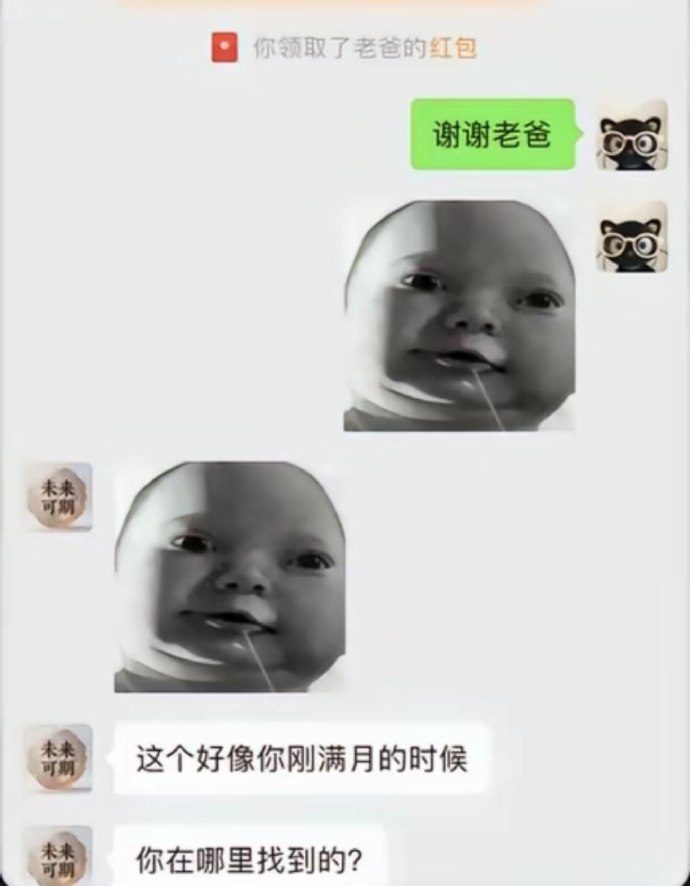Open dad's avatar beside 这个好像你刚满月的时候
Viewport: 690px width, 886px height.
pos(58,759)
